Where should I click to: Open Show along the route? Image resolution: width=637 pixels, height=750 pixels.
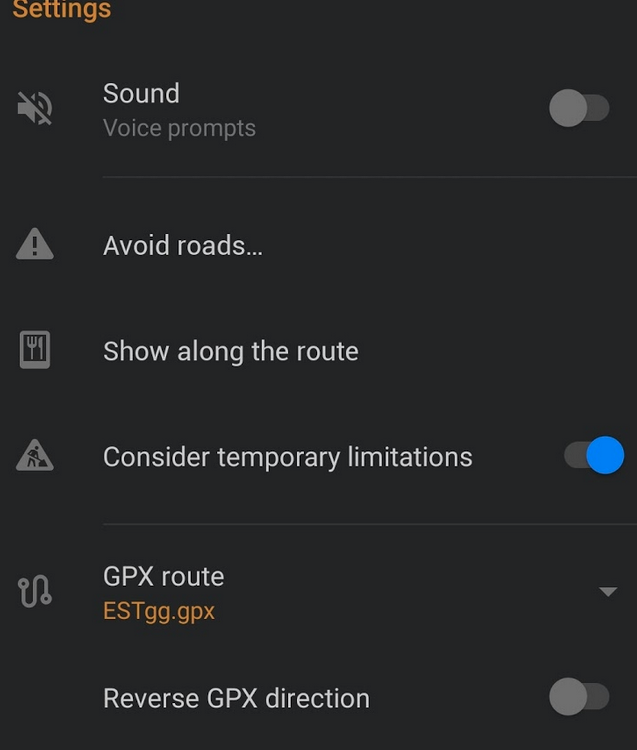click(230, 351)
